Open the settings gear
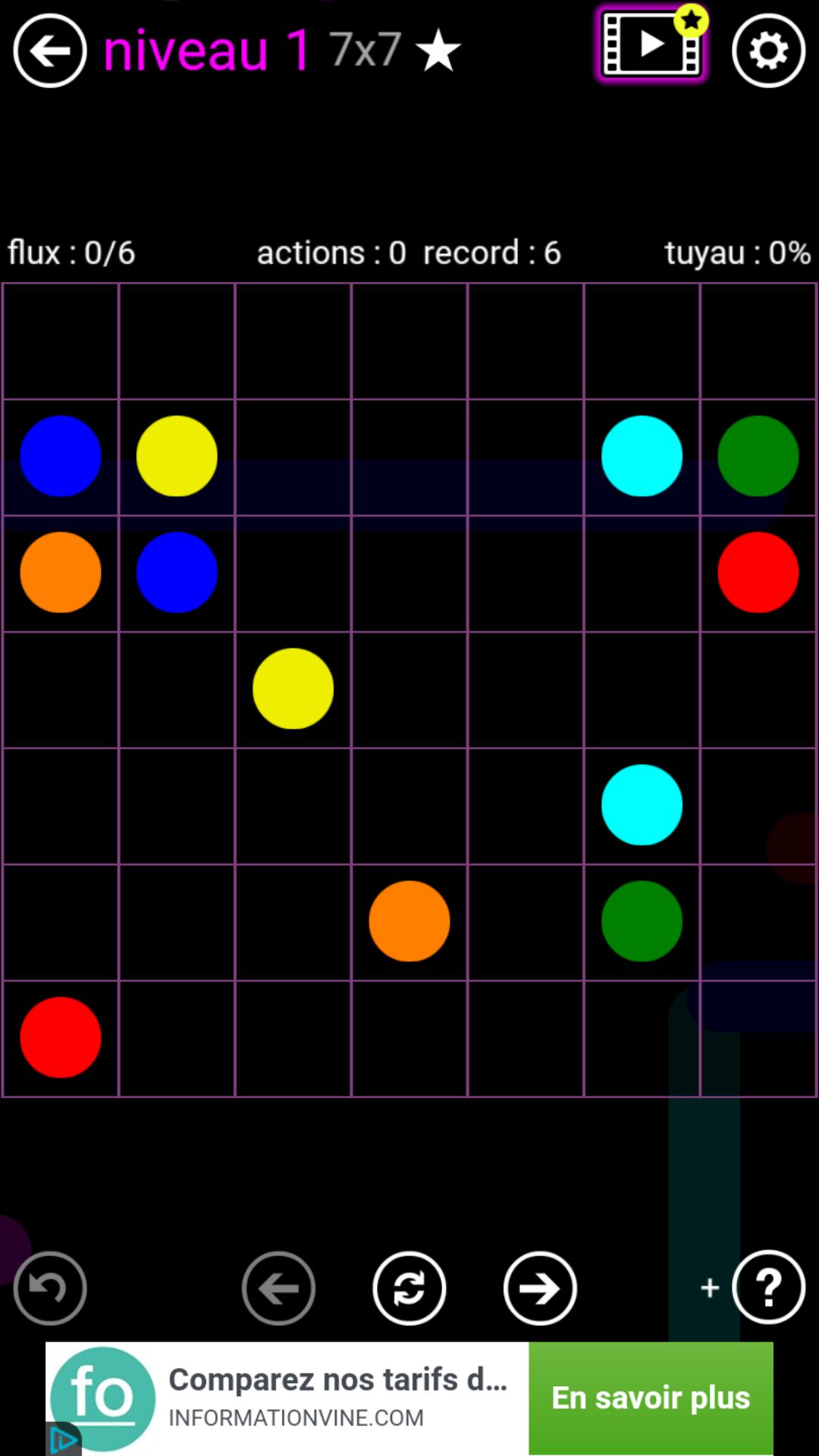 click(x=768, y=51)
